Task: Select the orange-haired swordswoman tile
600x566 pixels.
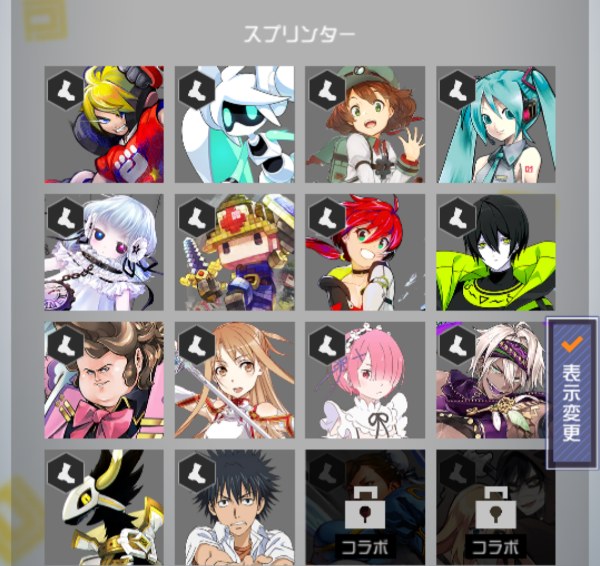Action: [235, 380]
